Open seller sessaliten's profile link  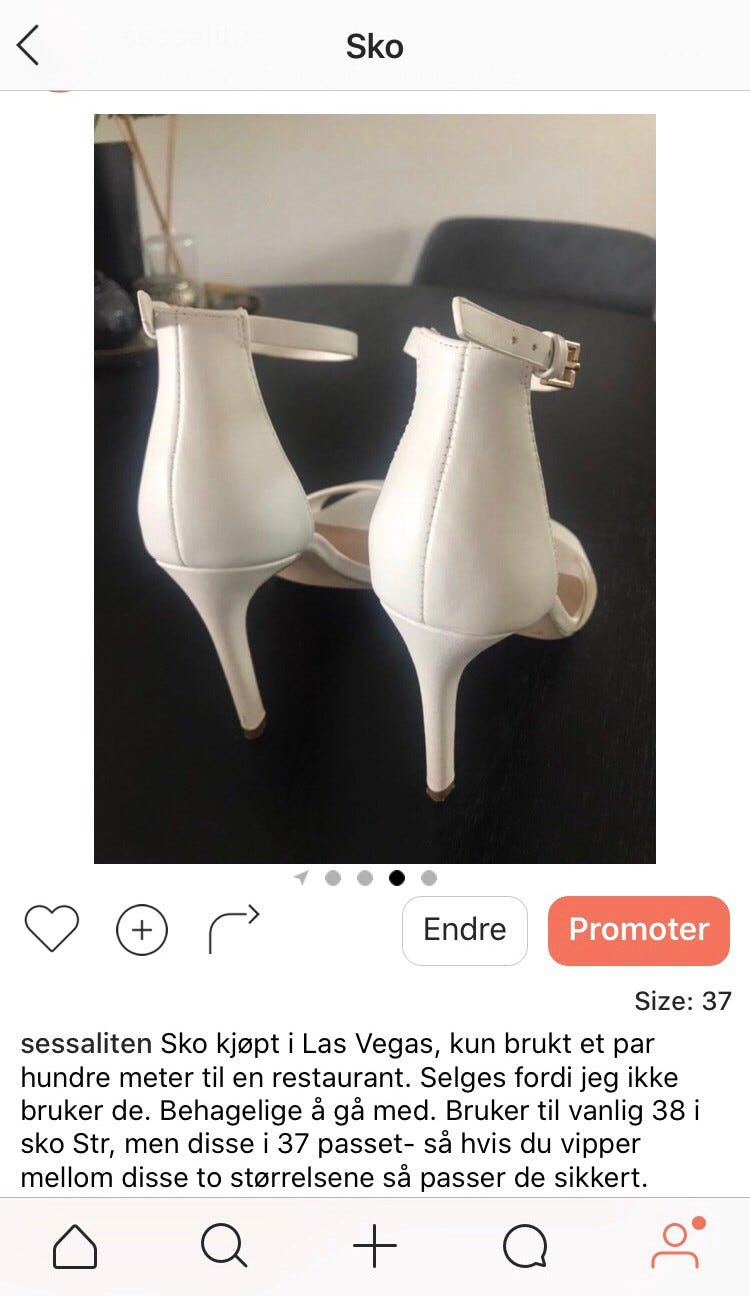[87, 1044]
